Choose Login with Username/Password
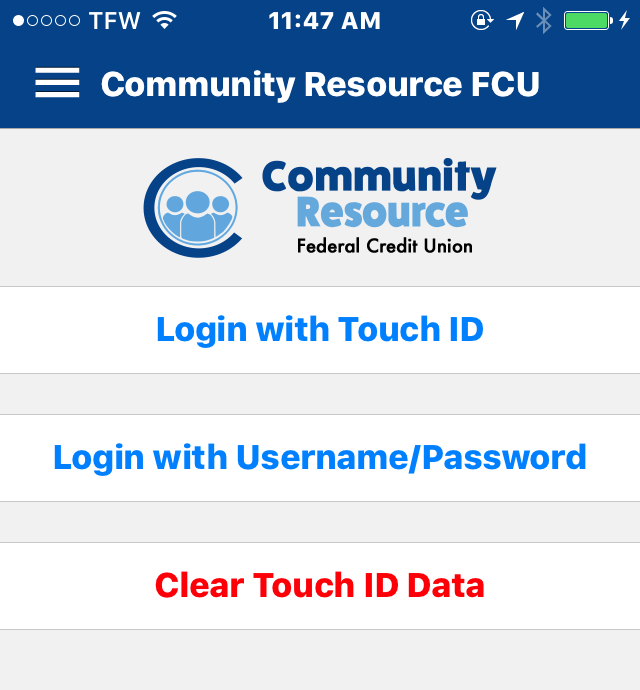640x690 pixels. tap(320, 458)
